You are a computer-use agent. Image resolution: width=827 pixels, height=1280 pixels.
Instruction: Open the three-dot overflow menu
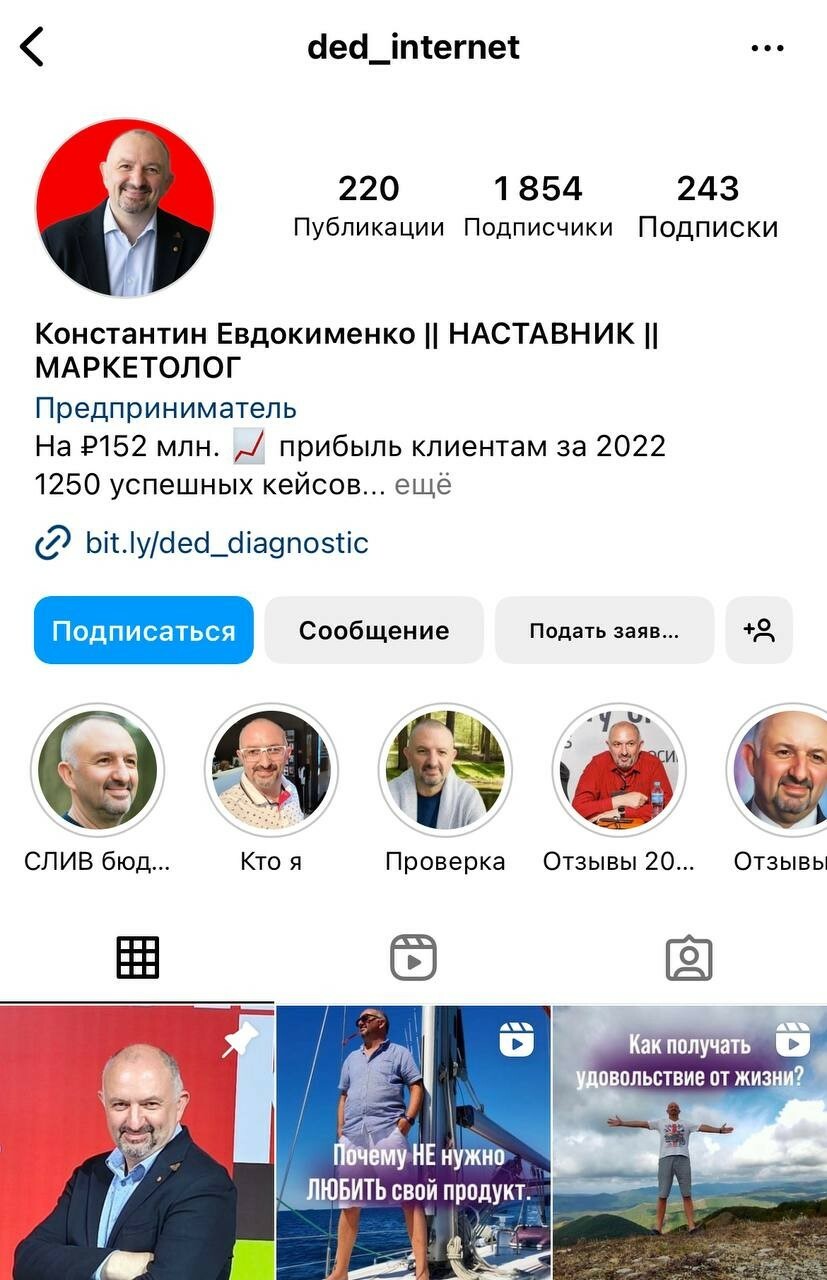click(x=767, y=47)
